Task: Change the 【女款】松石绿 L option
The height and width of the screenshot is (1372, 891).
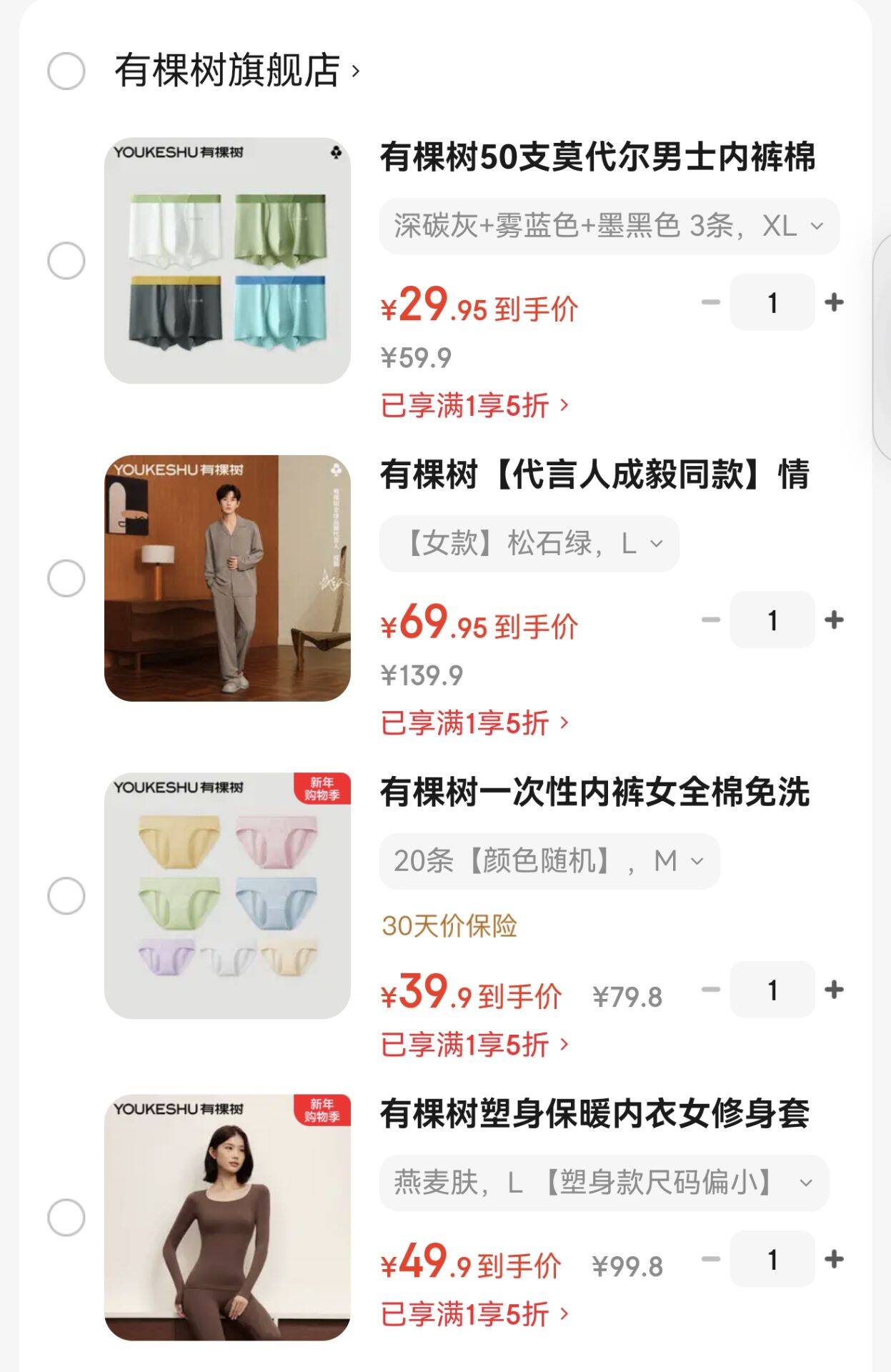Action: [x=529, y=544]
